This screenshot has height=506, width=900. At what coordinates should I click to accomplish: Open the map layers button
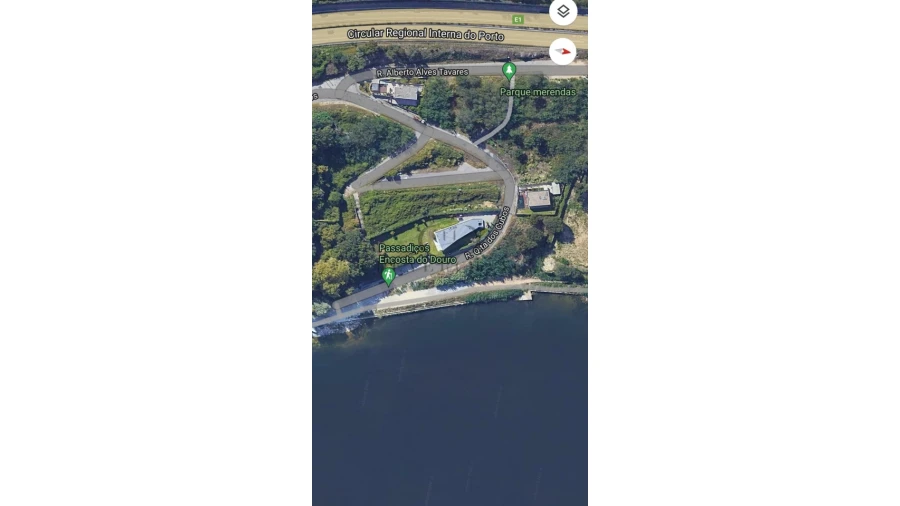click(x=563, y=12)
